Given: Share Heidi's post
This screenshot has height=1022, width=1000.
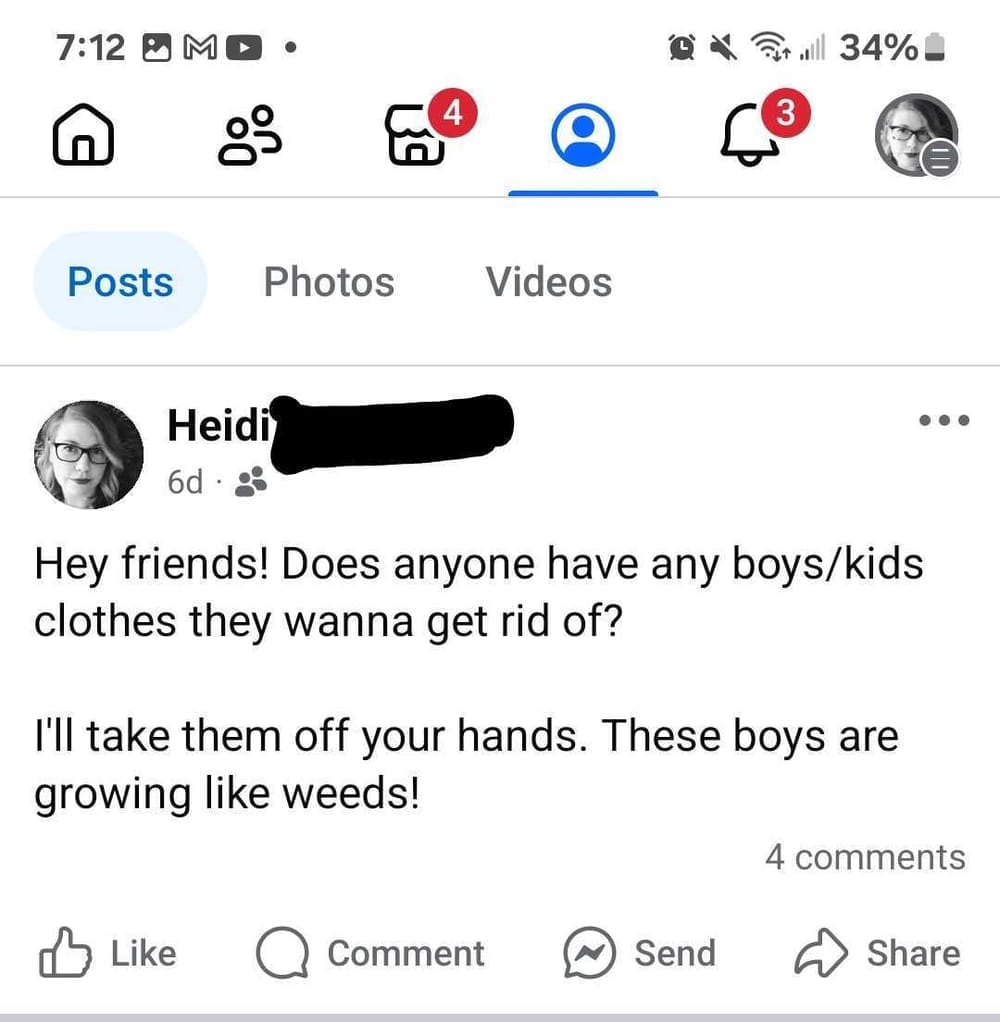Looking at the screenshot, I should tap(877, 953).
